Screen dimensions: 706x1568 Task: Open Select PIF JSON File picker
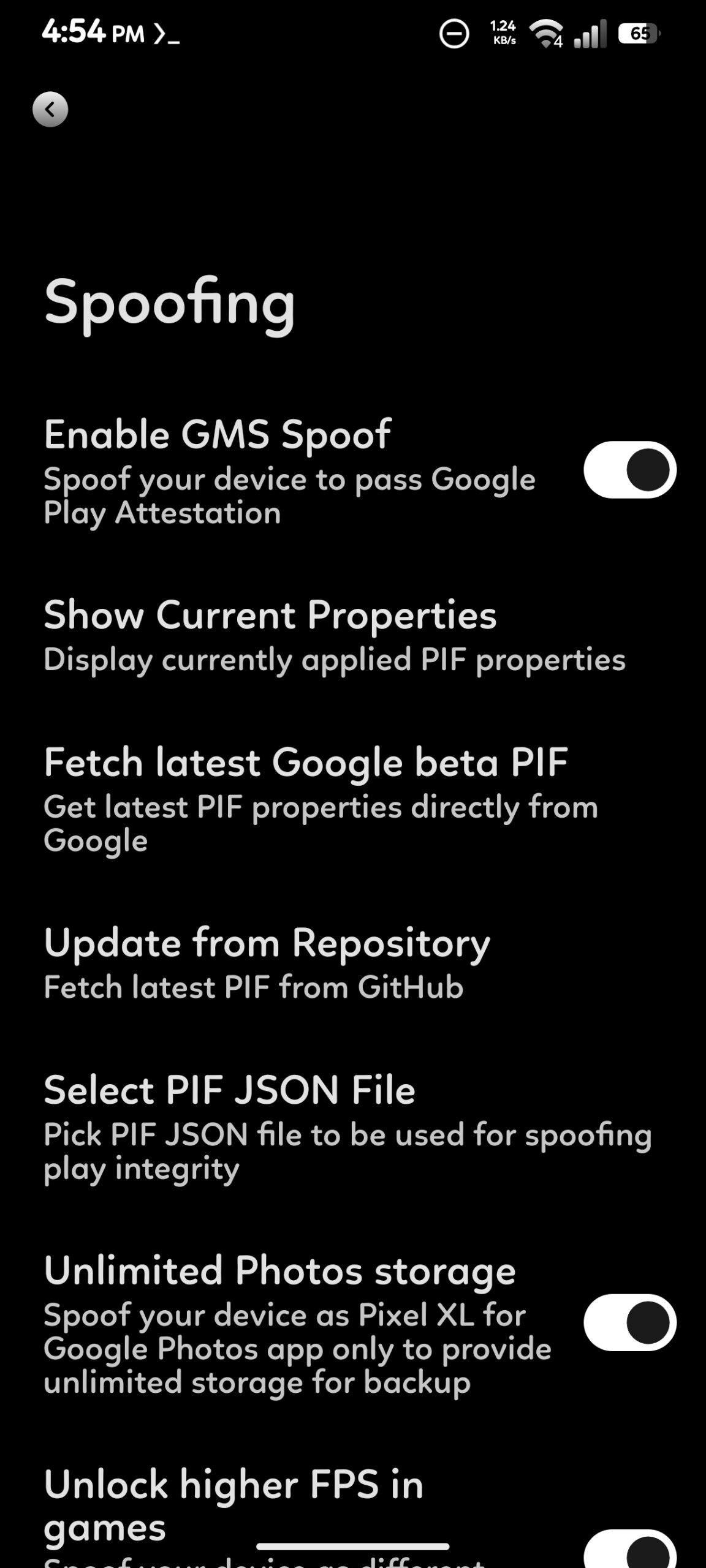pyautogui.click(x=346, y=1127)
